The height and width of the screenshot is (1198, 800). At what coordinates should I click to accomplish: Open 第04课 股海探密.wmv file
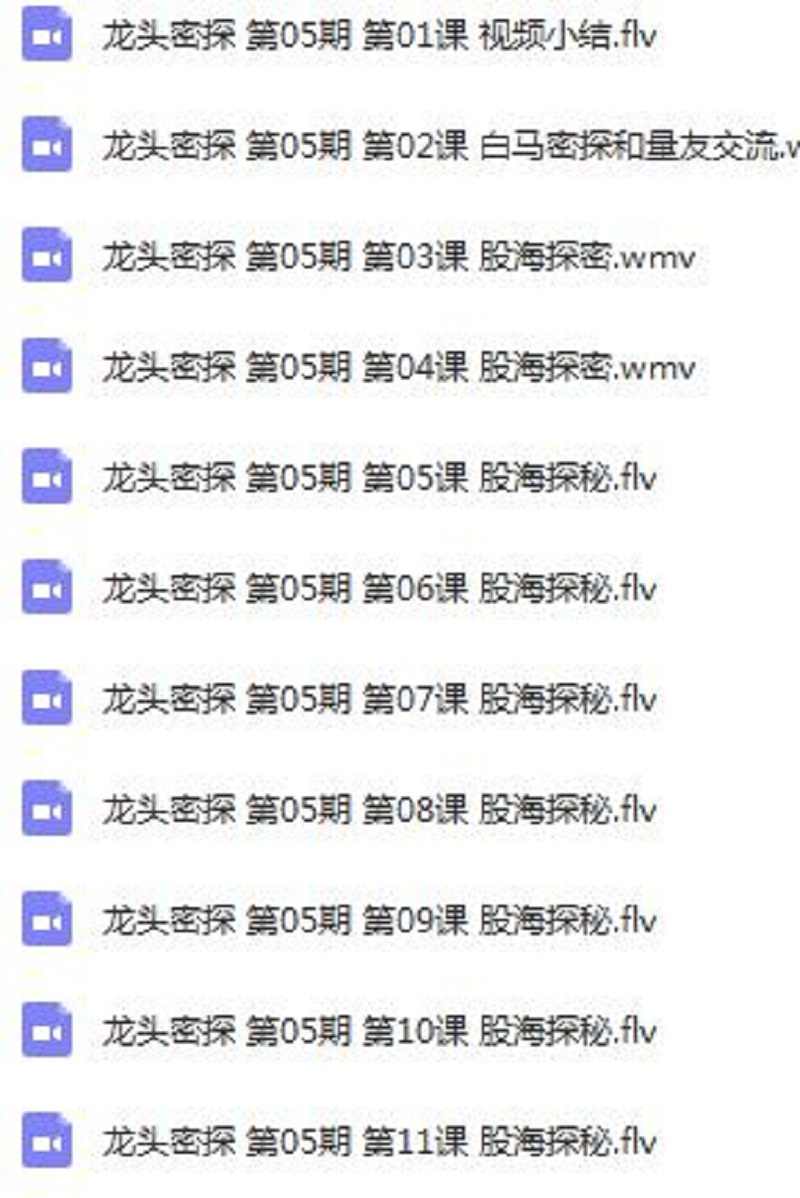point(397,368)
